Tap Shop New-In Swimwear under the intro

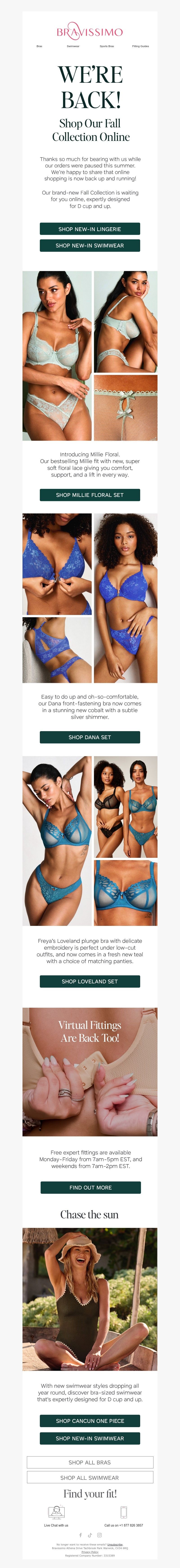point(90,245)
